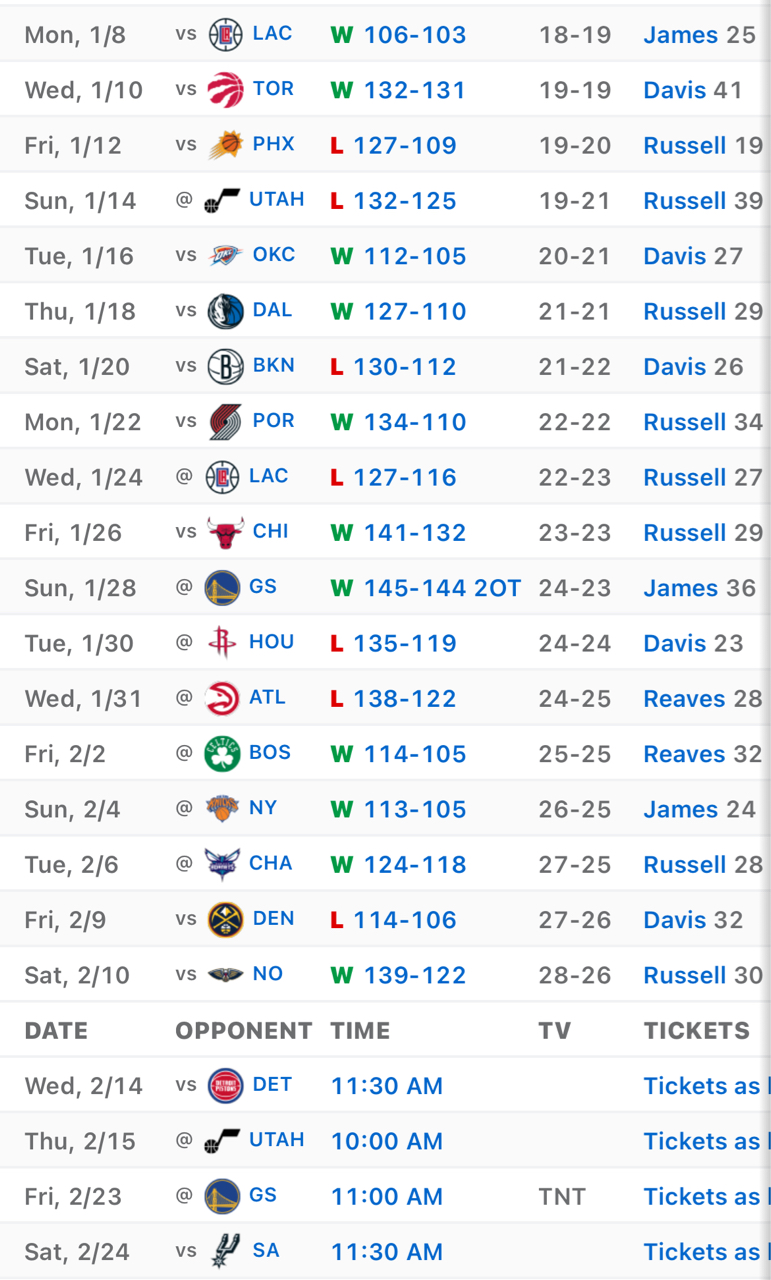
Task: Open the OKC team link
Action: pyautogui.click(x=274, y=255)
